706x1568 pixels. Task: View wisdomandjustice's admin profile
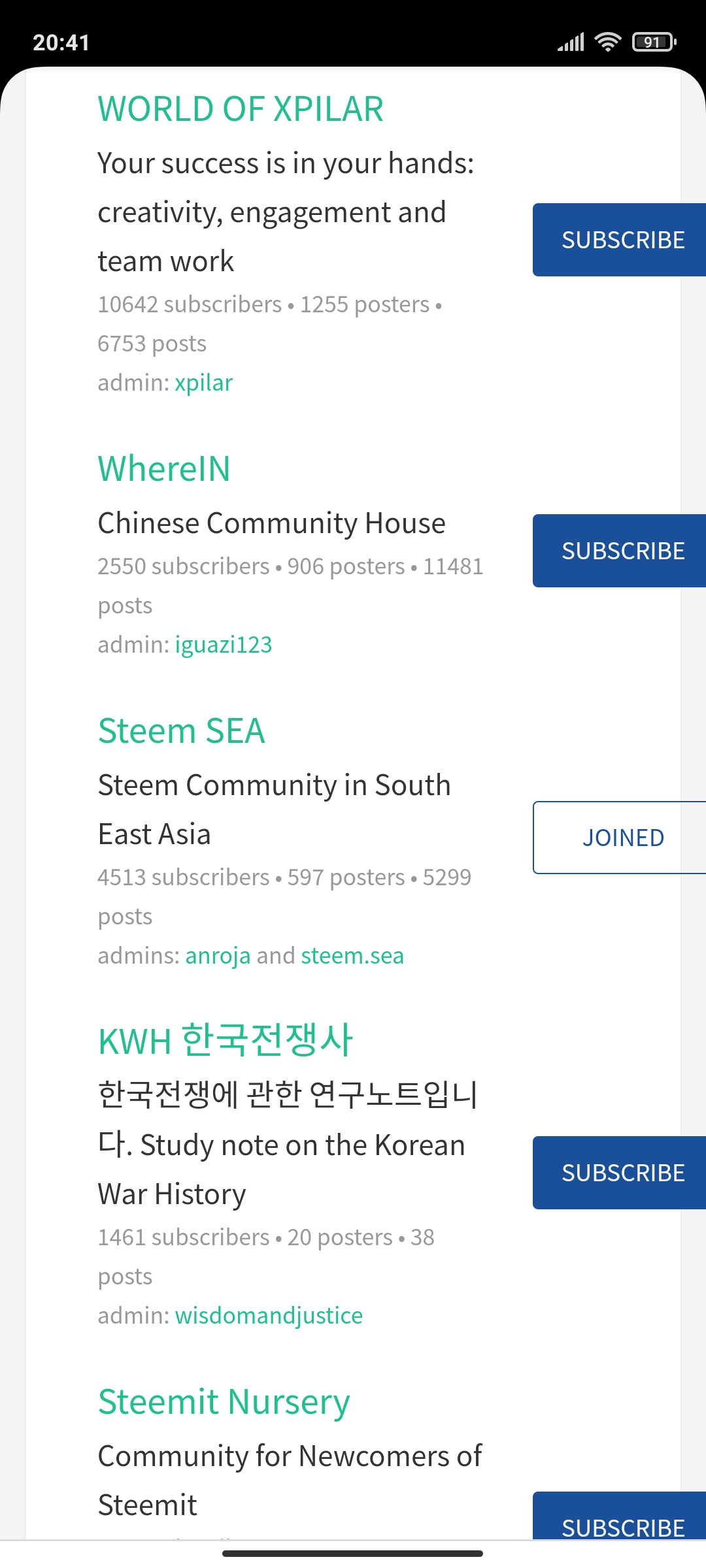coord(269,1316)
